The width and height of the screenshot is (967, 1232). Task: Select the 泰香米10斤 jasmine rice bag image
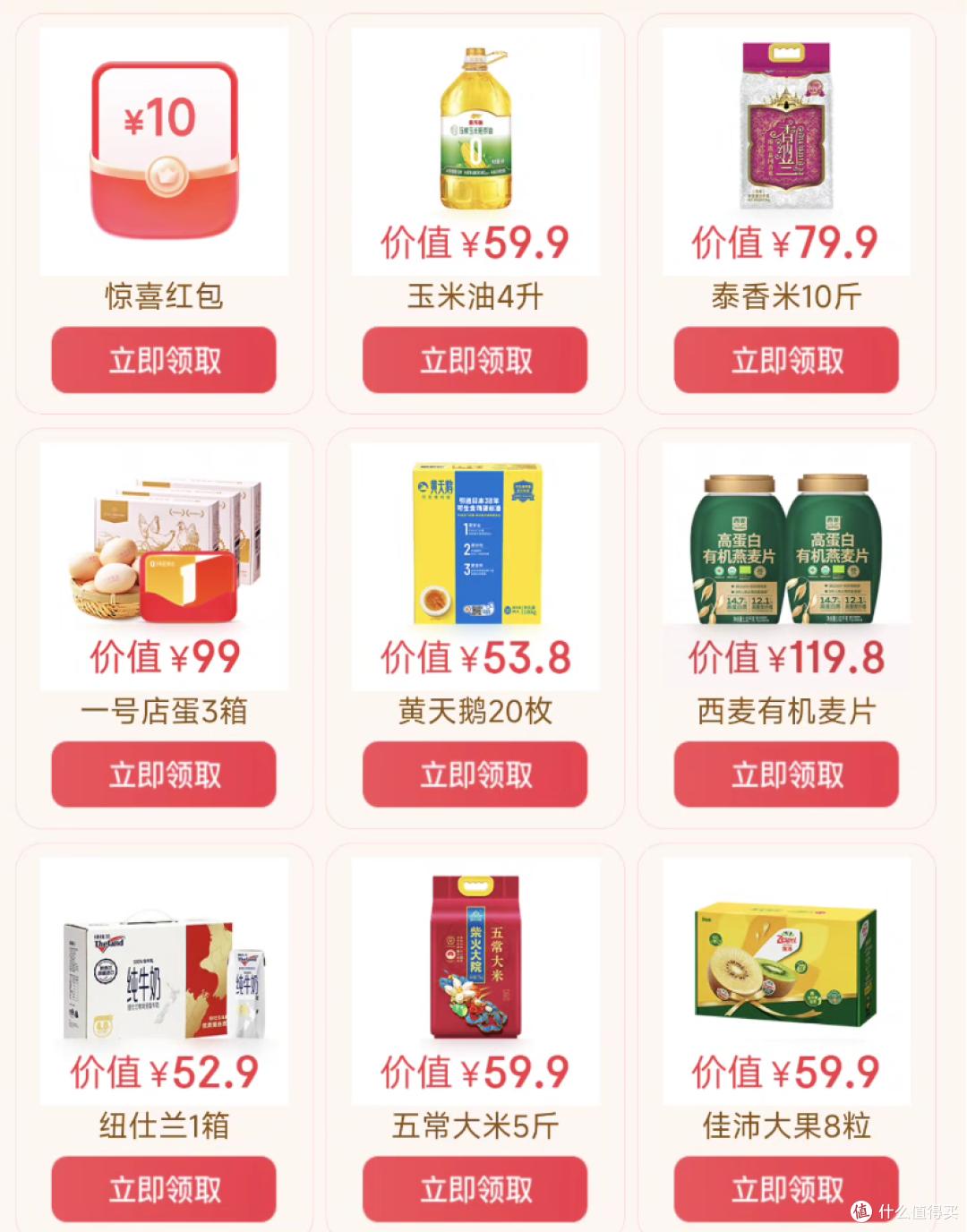(x=784, y=125)
